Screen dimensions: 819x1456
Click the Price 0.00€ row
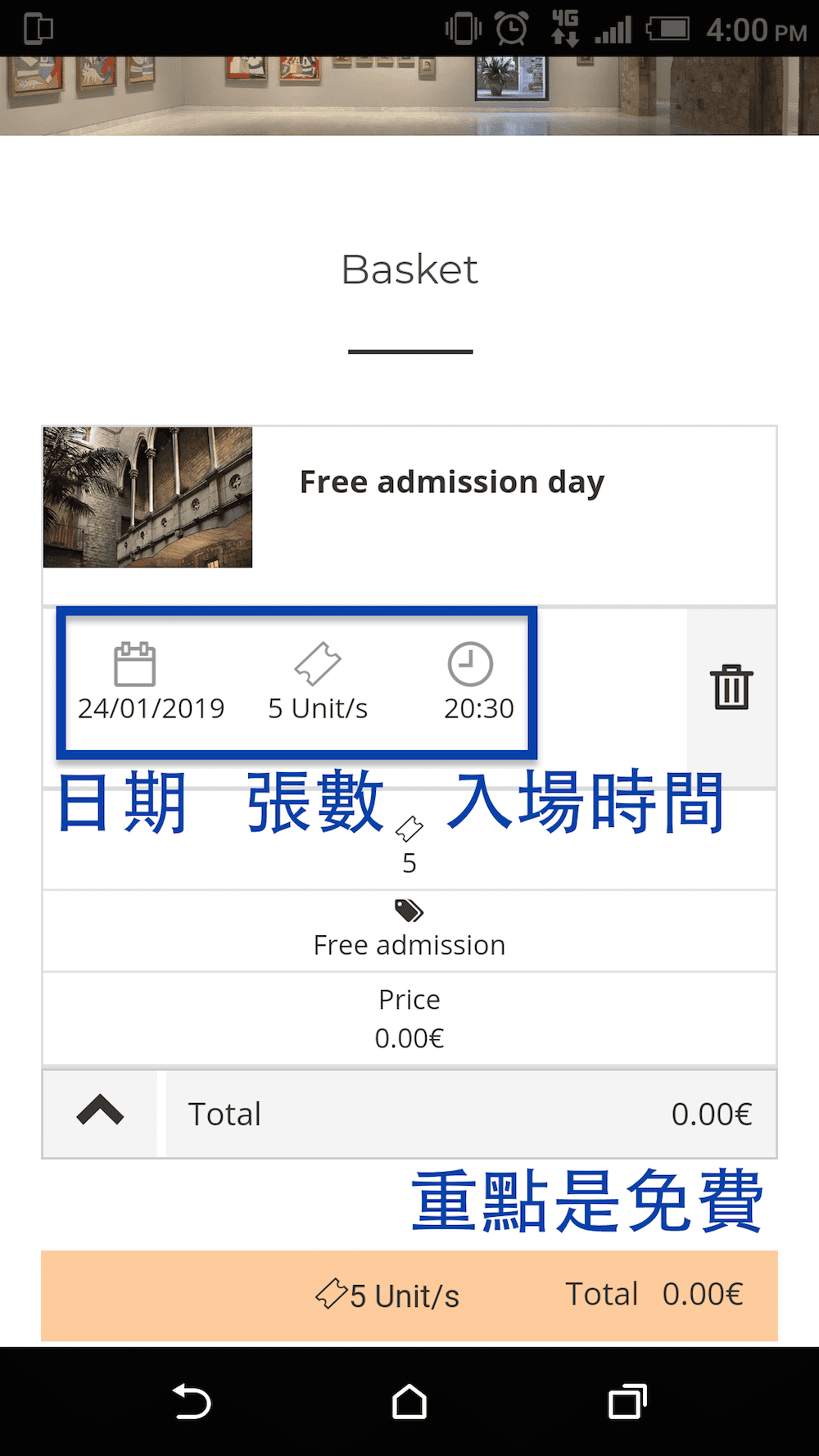click(x=409, y=1018)
